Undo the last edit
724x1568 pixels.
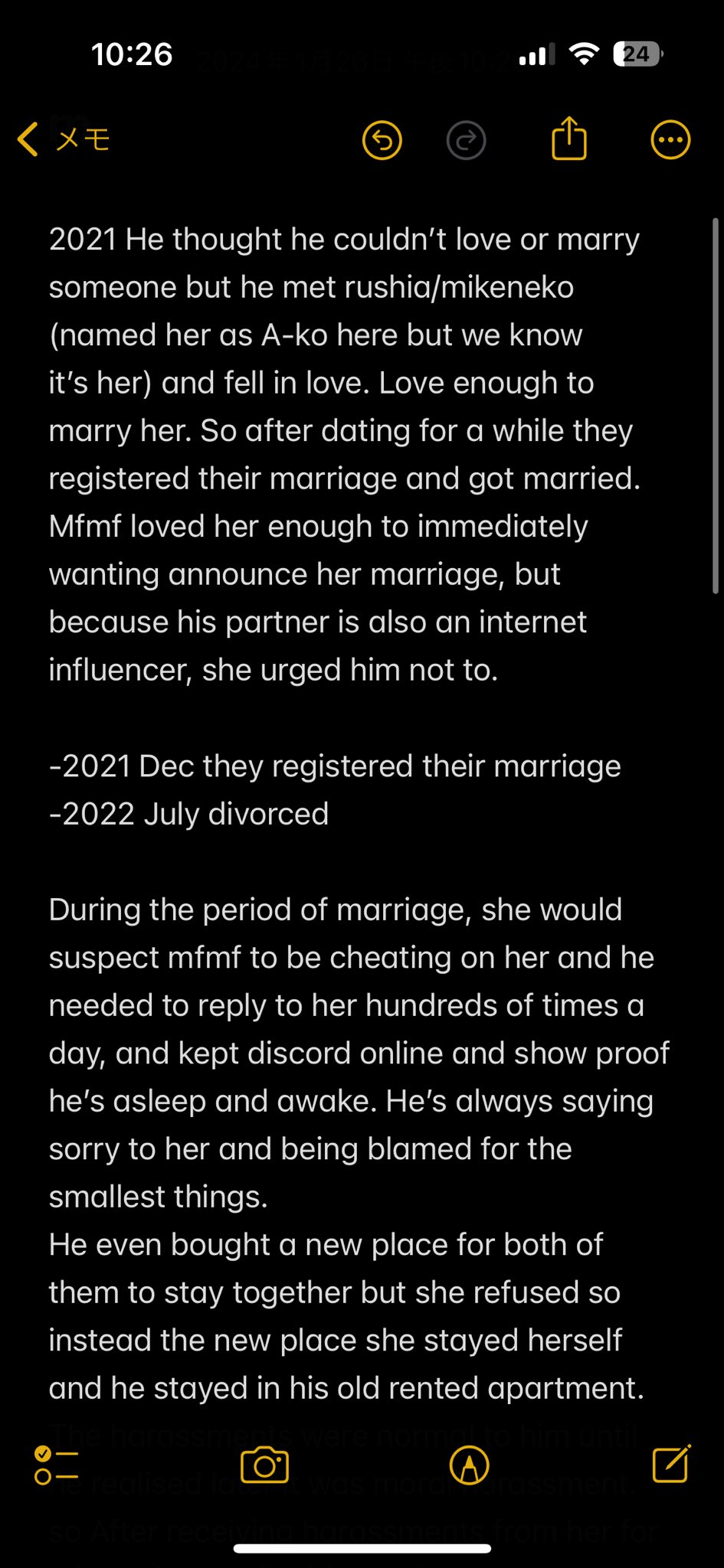pyautogui.click(x=382, y=140)
